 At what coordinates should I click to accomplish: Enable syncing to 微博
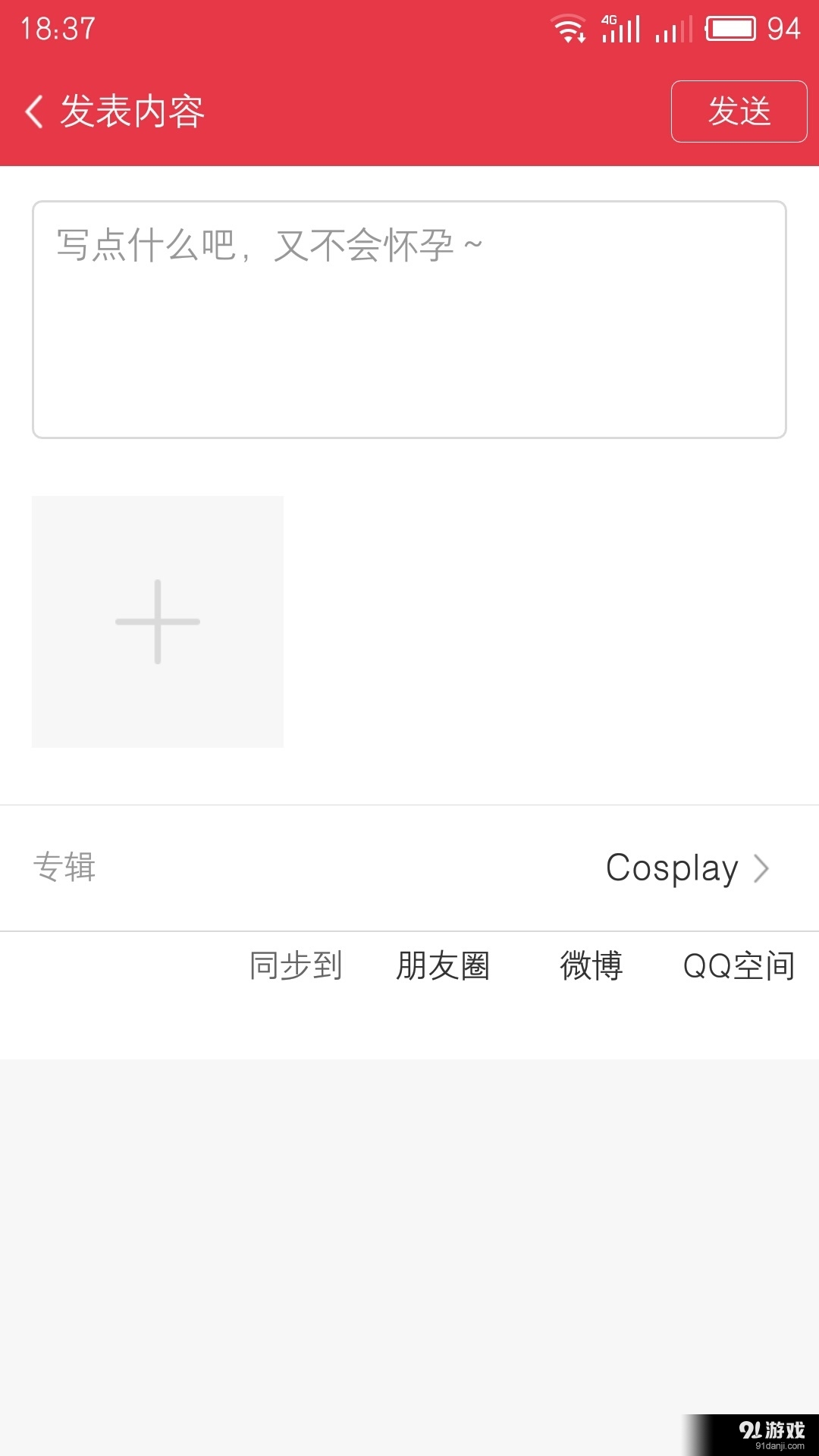[592, 966]
